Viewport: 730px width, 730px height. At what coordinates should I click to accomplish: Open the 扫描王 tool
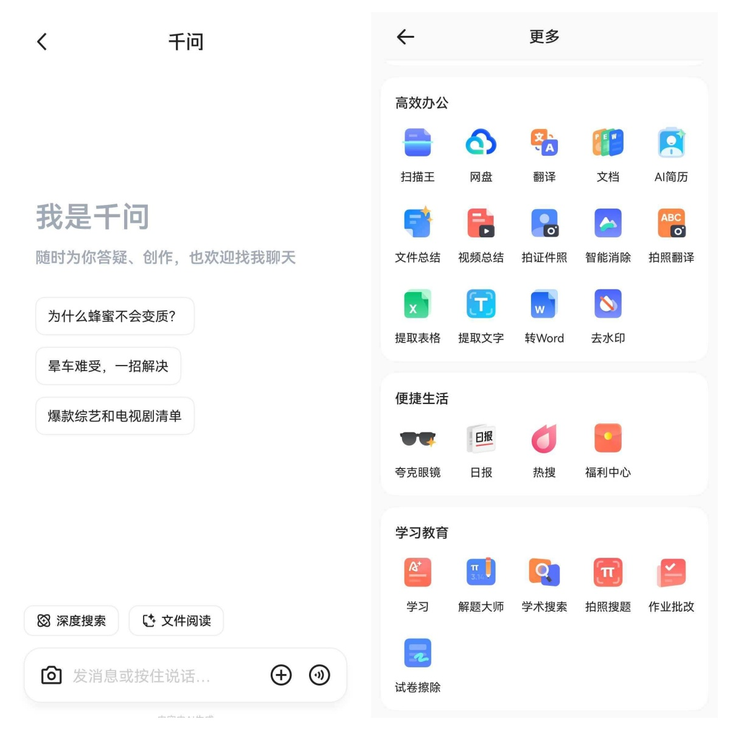point(417,154)
